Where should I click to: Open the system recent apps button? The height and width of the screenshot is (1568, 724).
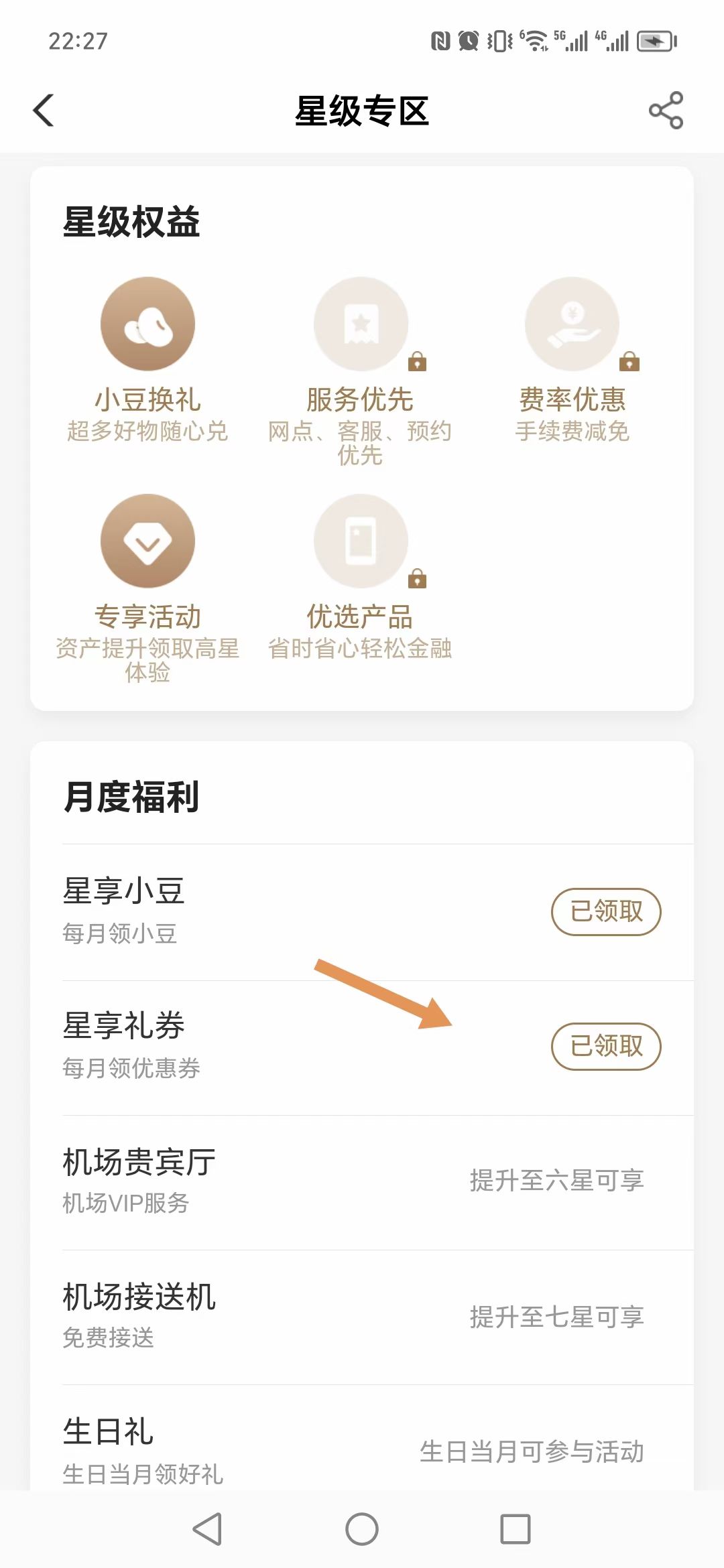(516, 1529)
